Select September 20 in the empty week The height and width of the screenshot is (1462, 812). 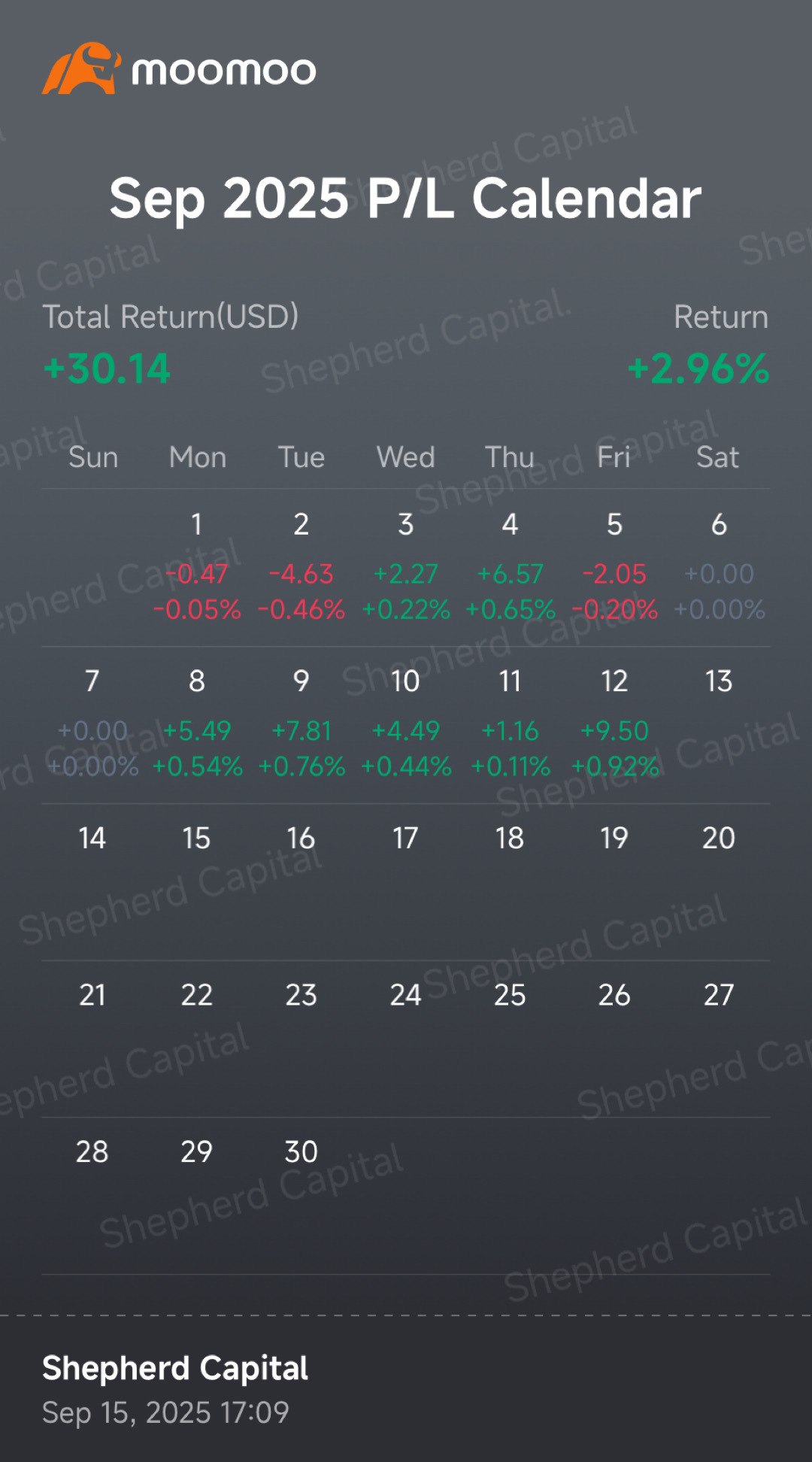coord(718,837)
